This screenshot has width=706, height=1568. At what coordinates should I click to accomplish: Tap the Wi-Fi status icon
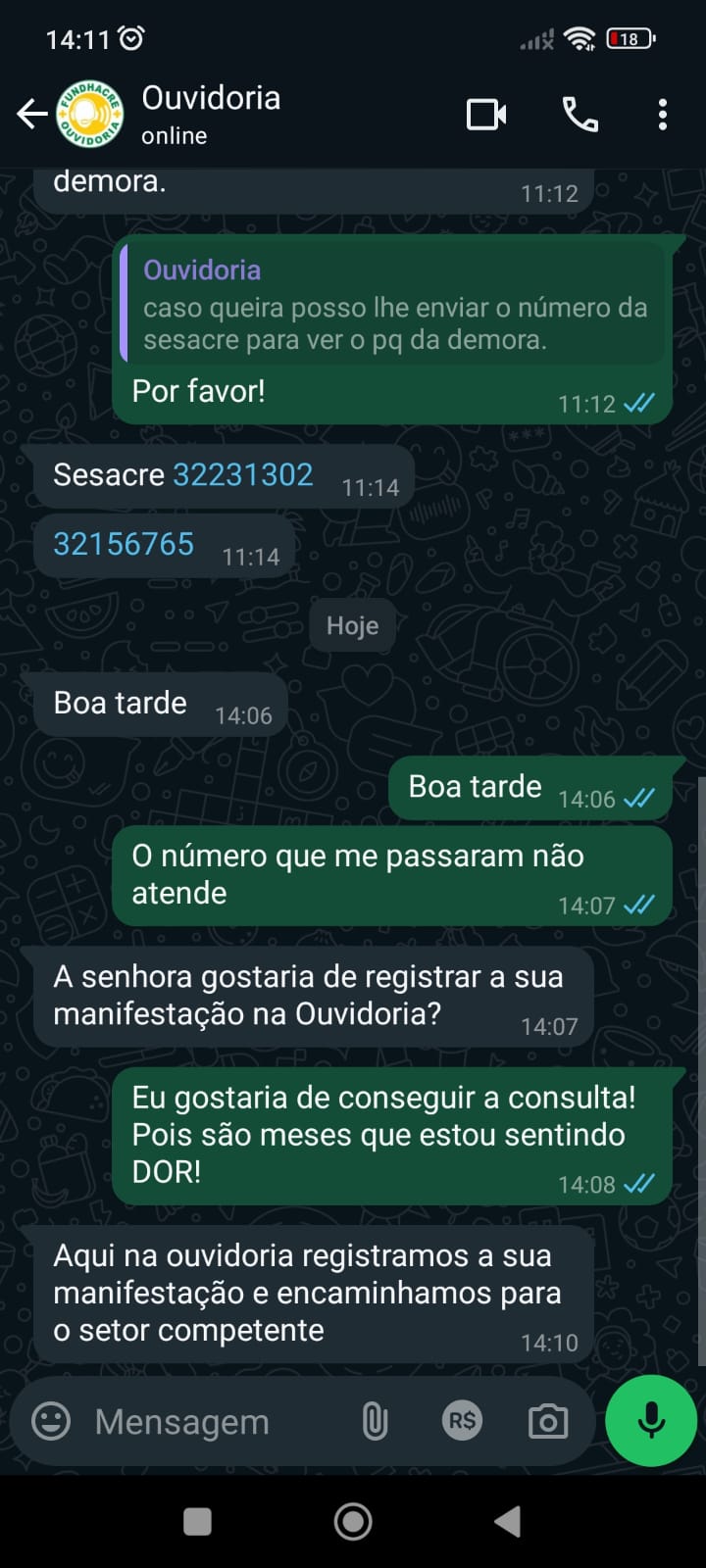click(x=580, y=39)
